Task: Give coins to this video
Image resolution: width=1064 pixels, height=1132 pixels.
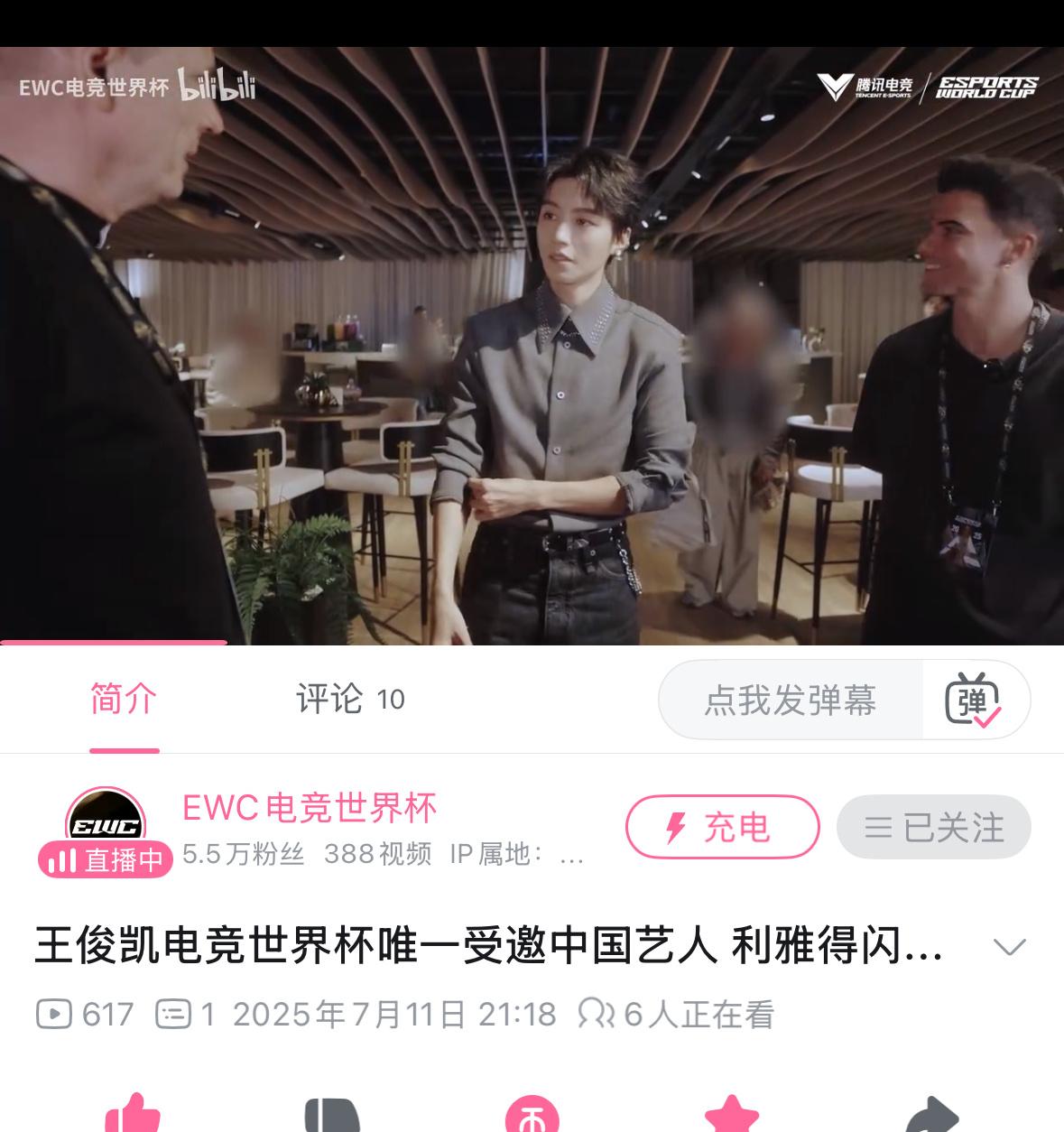Action: pos(532,1116)
